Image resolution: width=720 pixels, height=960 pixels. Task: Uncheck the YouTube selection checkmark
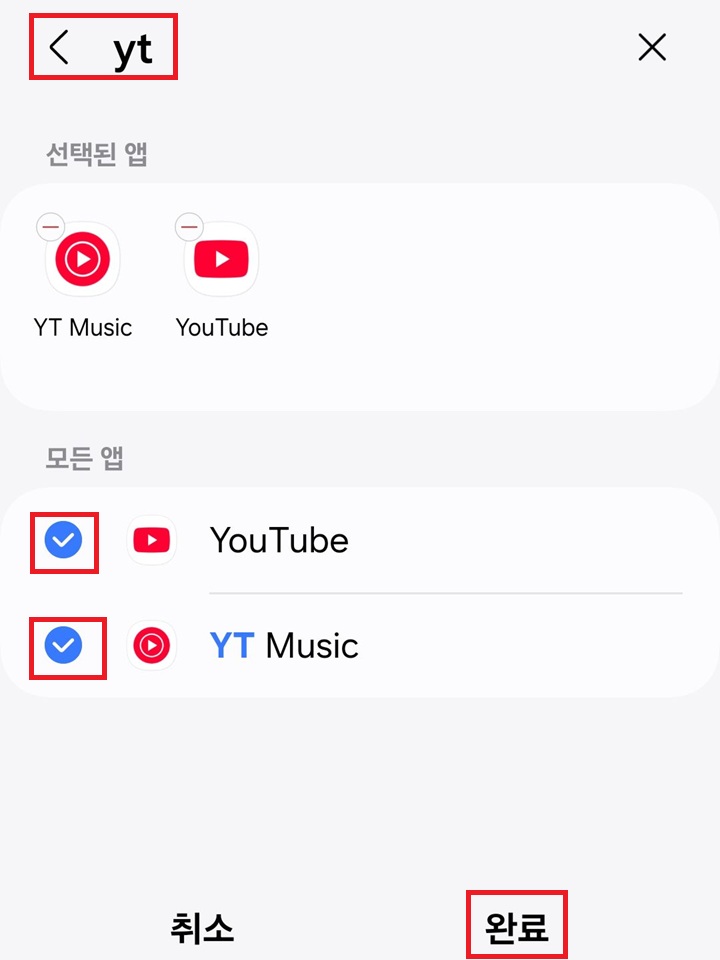[x=64, y=540]
